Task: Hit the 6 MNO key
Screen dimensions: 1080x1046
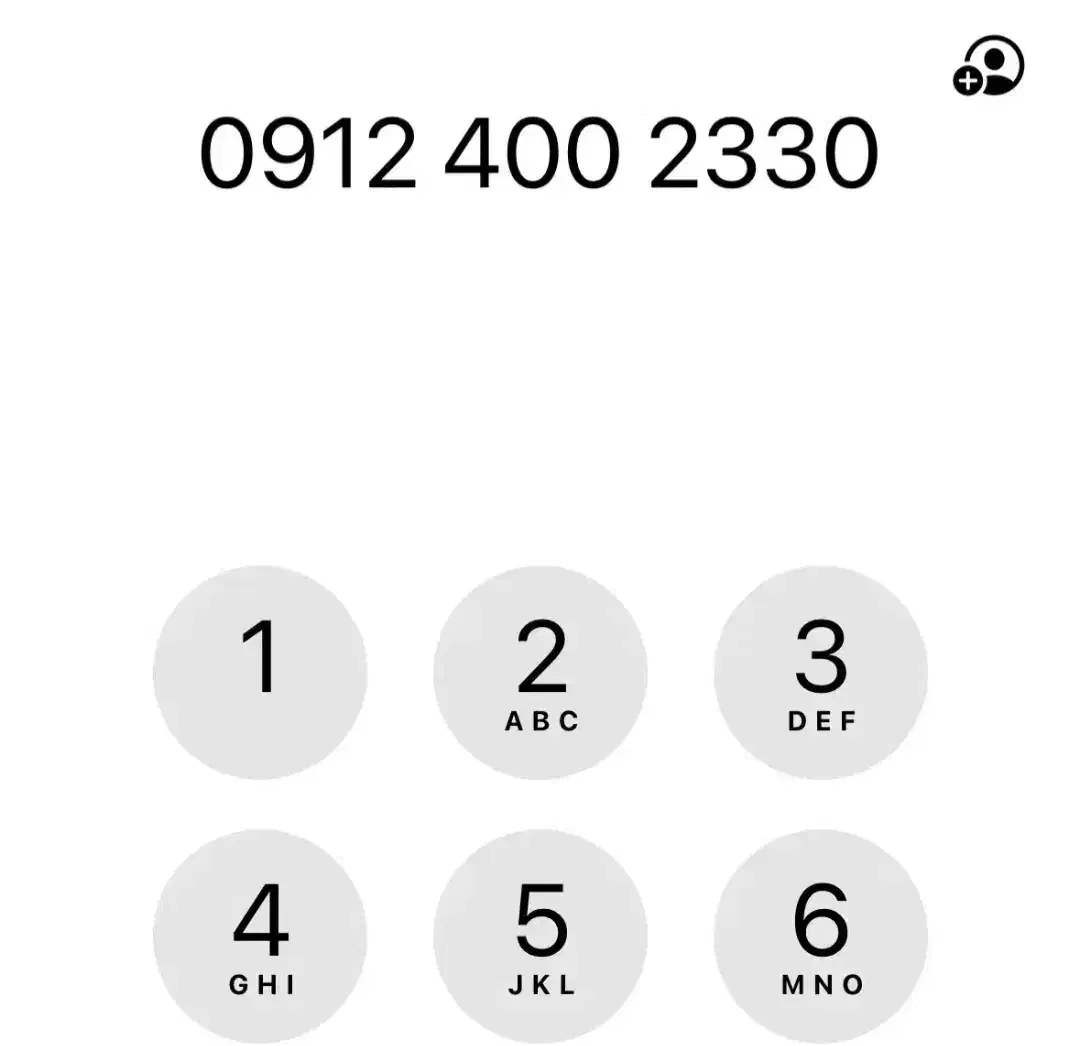Action: pyautogui.click(x=821, y=937)
